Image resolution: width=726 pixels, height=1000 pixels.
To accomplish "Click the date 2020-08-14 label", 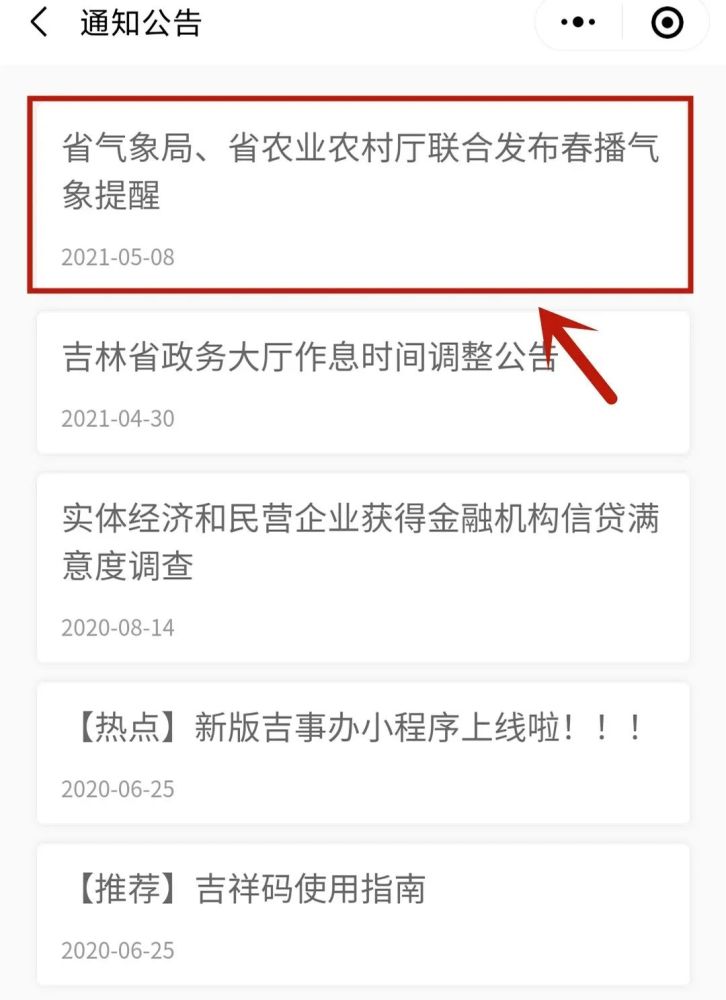I will pyautogui.click(x=116, y=627).
